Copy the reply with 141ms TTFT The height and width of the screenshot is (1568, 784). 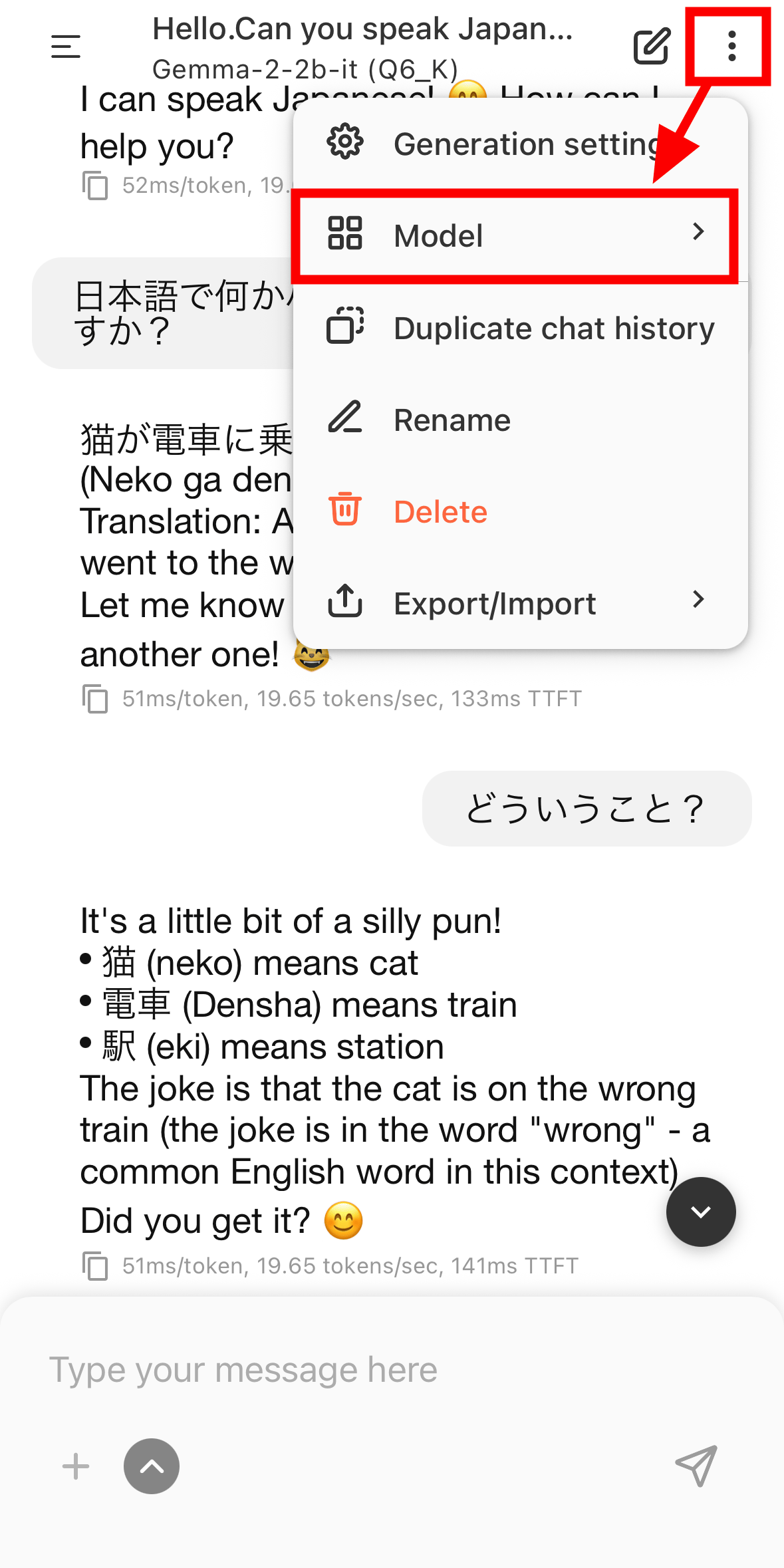95,1265
